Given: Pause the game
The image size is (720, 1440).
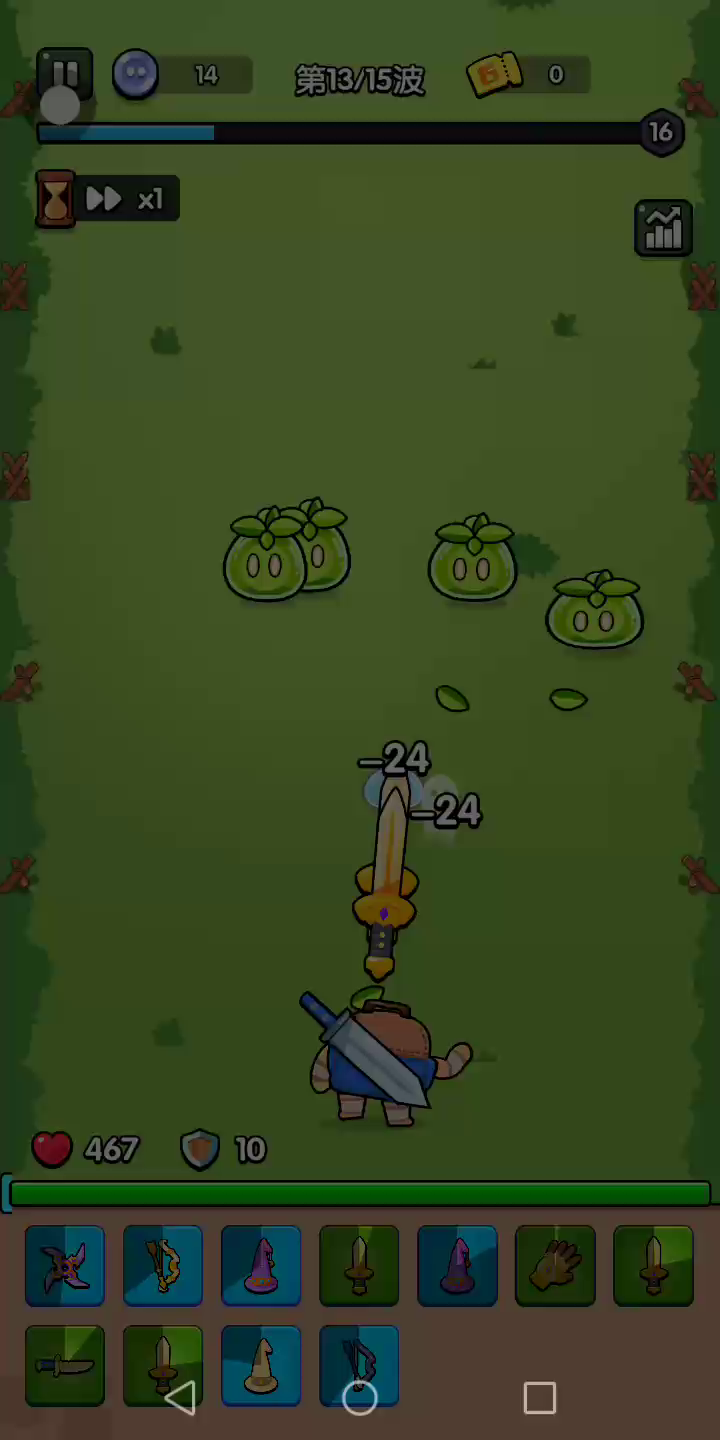Looking at the screenshot, I should click(x=65, y=74).
